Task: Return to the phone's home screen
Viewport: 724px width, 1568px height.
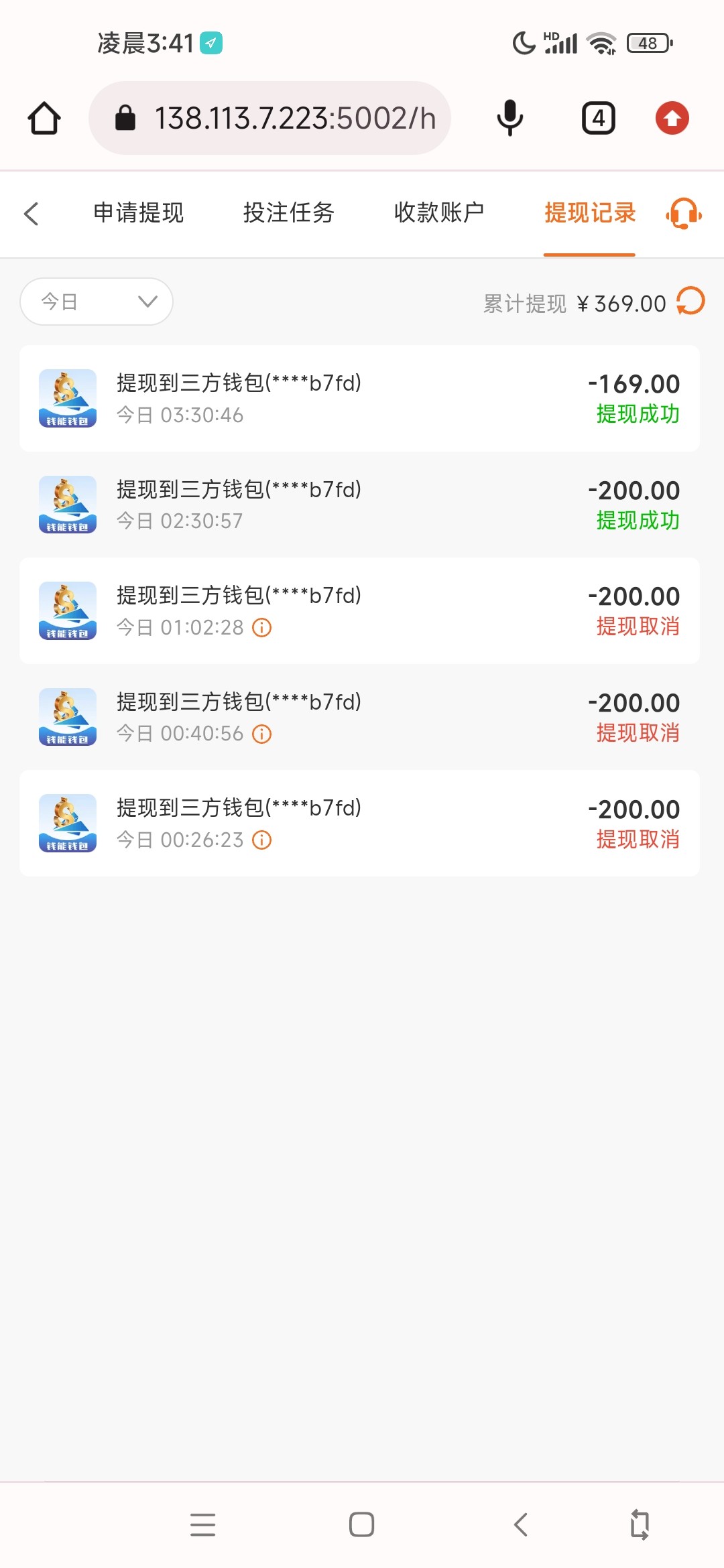Action: click(x=361, y=1524)
